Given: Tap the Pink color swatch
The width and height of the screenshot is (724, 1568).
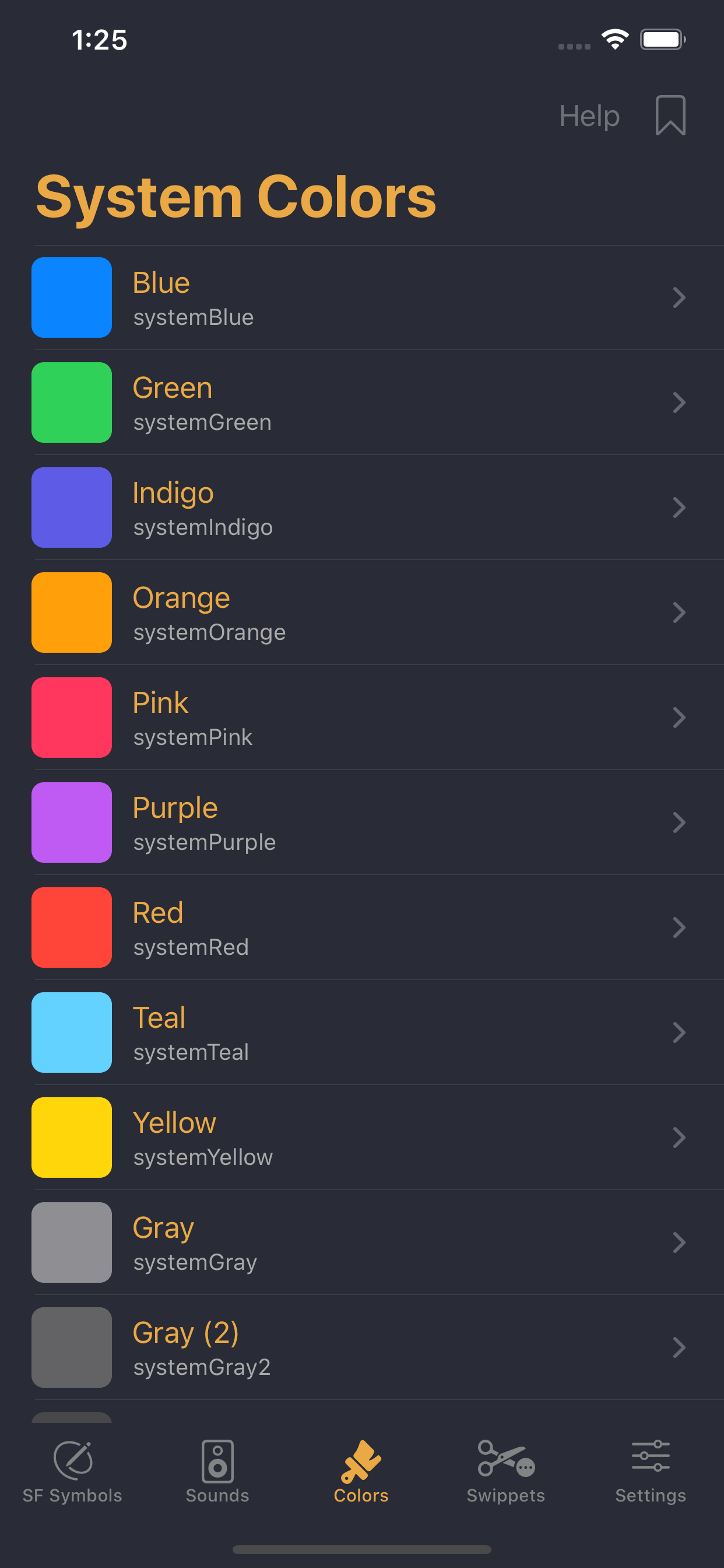Looking at the screenshot, I should (x=71, y=717).
